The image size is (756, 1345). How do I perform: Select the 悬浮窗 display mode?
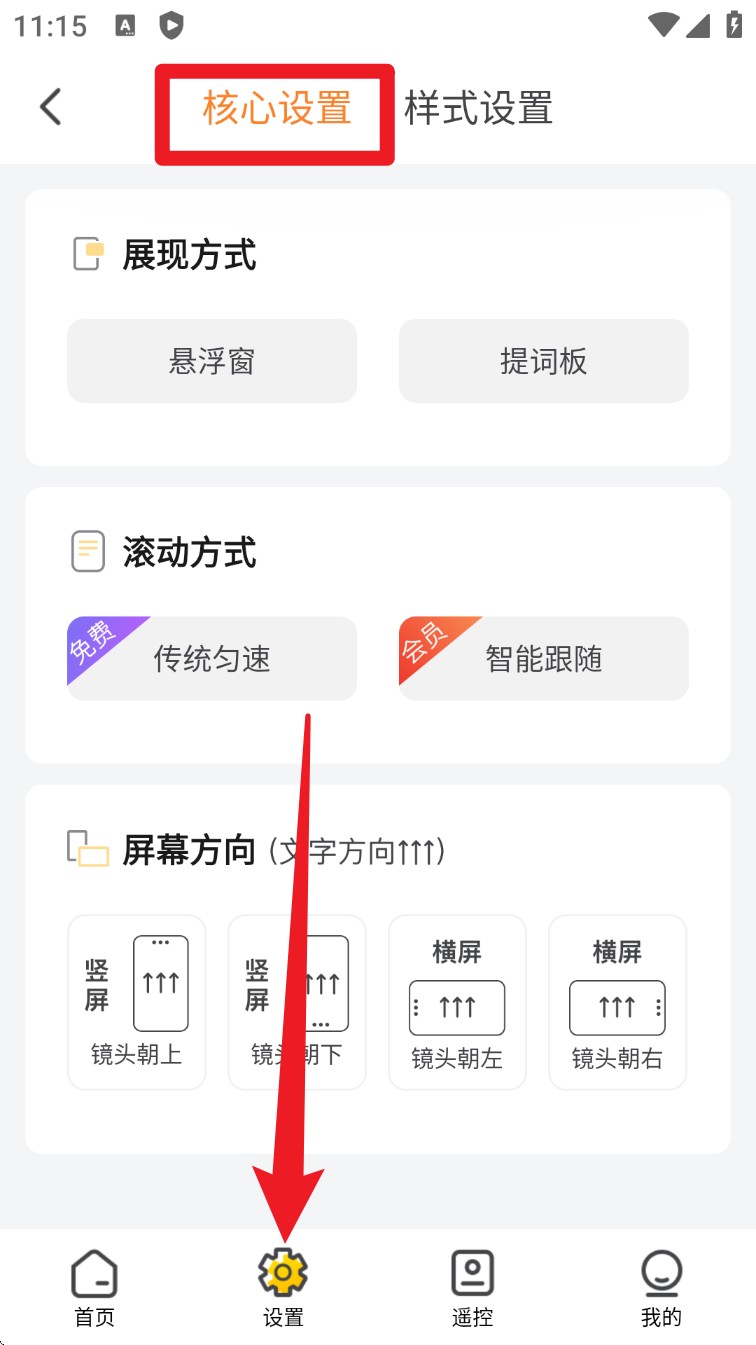[212, 361]
